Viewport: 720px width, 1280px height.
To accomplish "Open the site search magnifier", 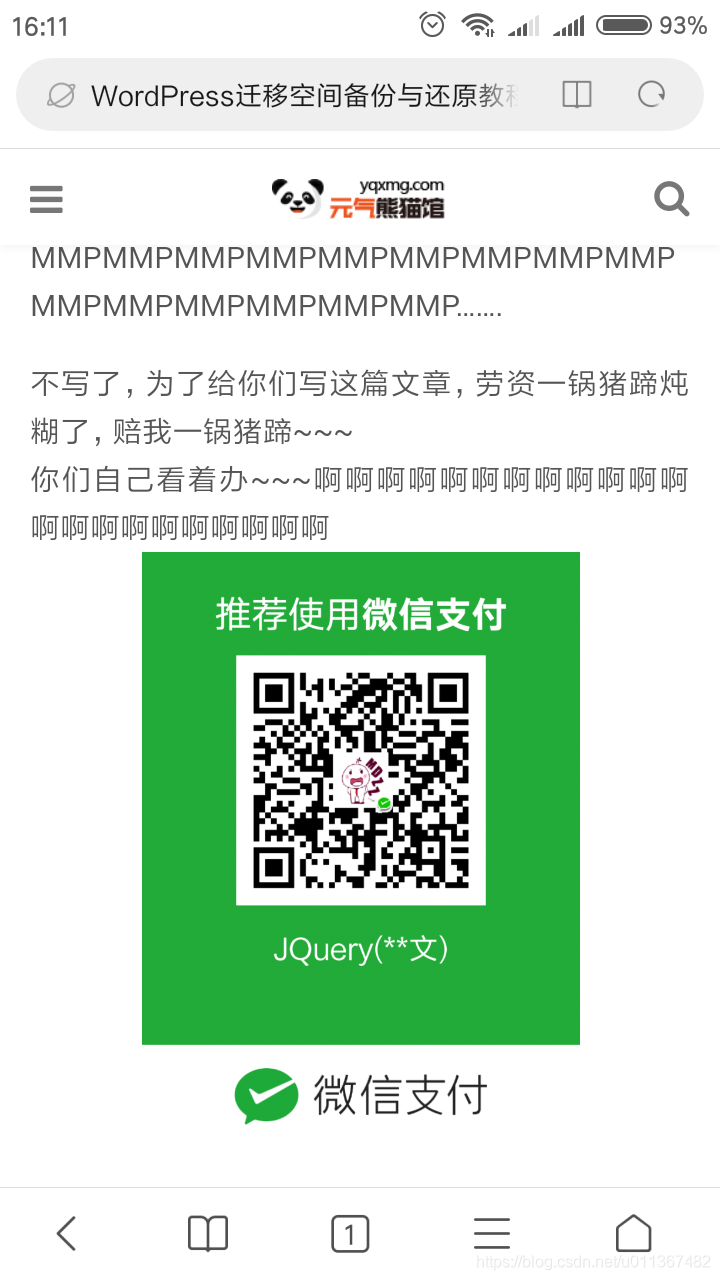I will click(672, 199).
